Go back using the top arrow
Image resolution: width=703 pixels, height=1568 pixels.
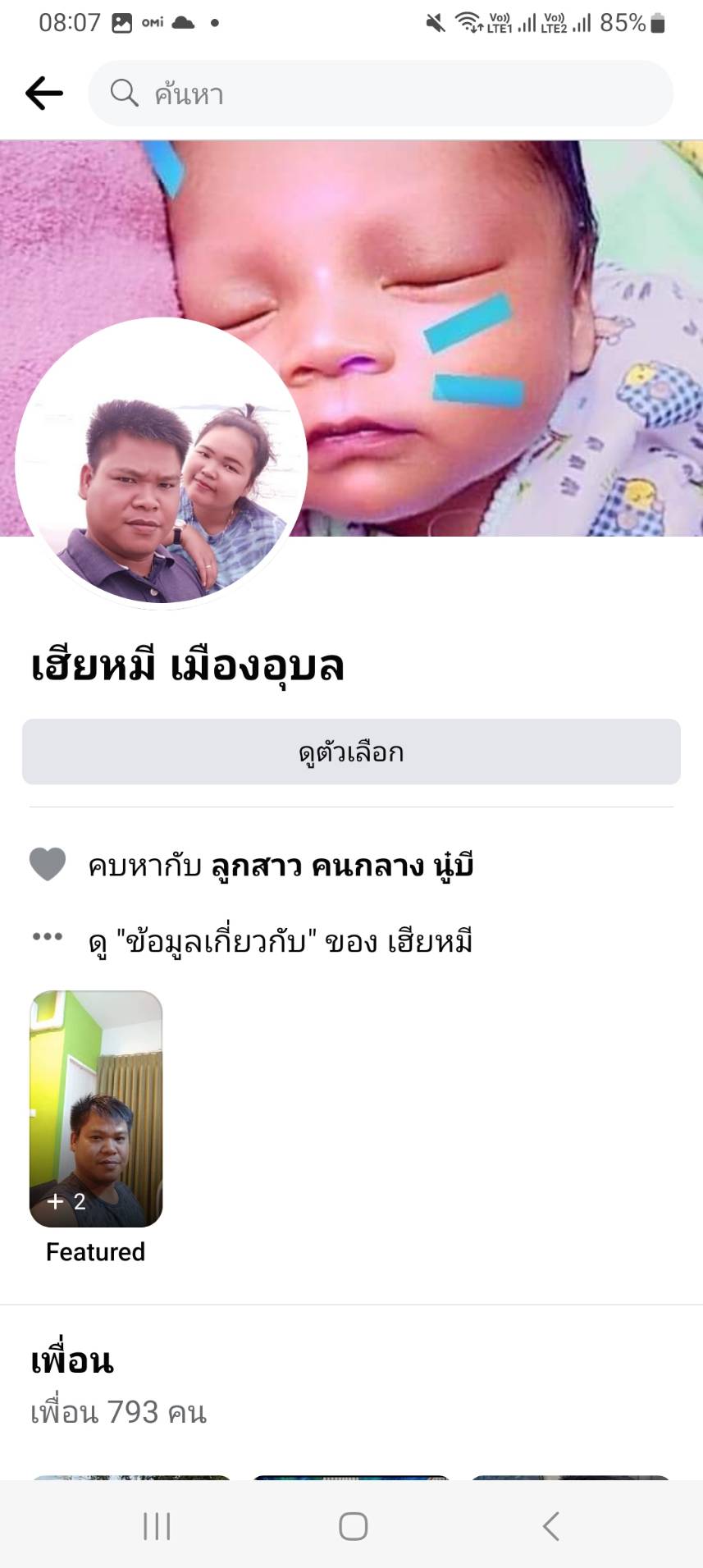[x=44, y=94]
